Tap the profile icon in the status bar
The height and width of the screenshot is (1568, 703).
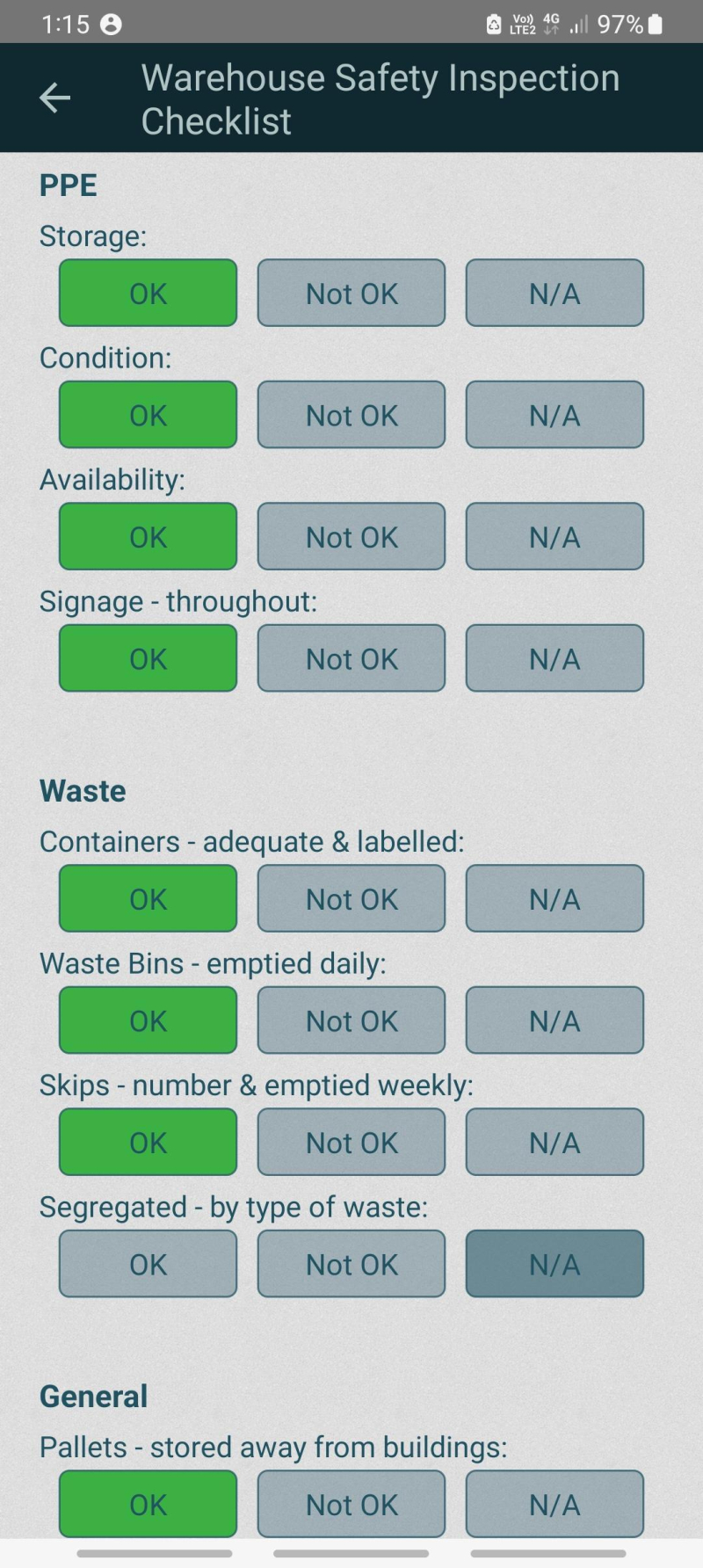click(x=111, y=23)
